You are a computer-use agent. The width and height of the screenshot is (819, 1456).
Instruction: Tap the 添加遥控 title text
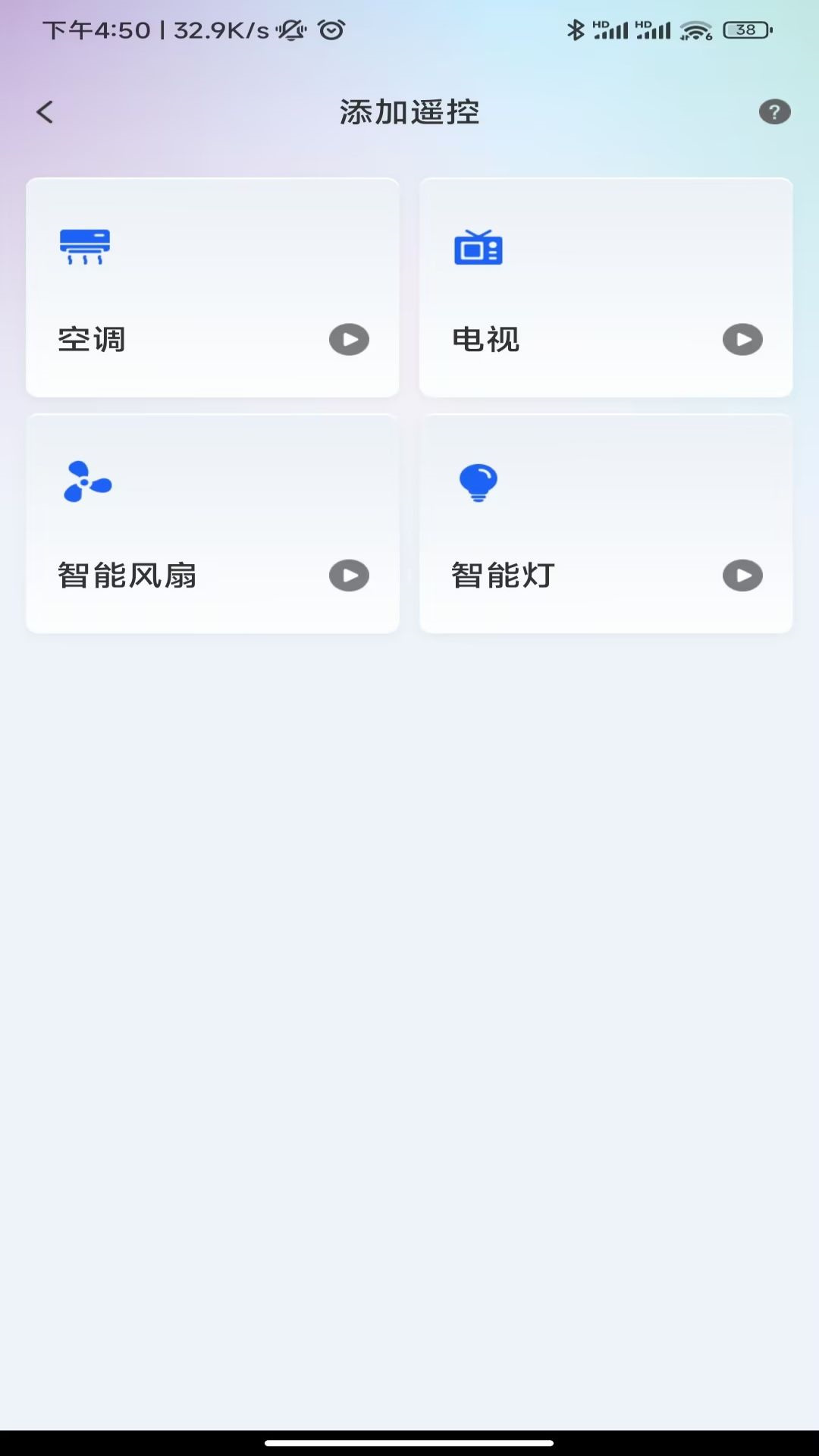click(x=409, y=111)
